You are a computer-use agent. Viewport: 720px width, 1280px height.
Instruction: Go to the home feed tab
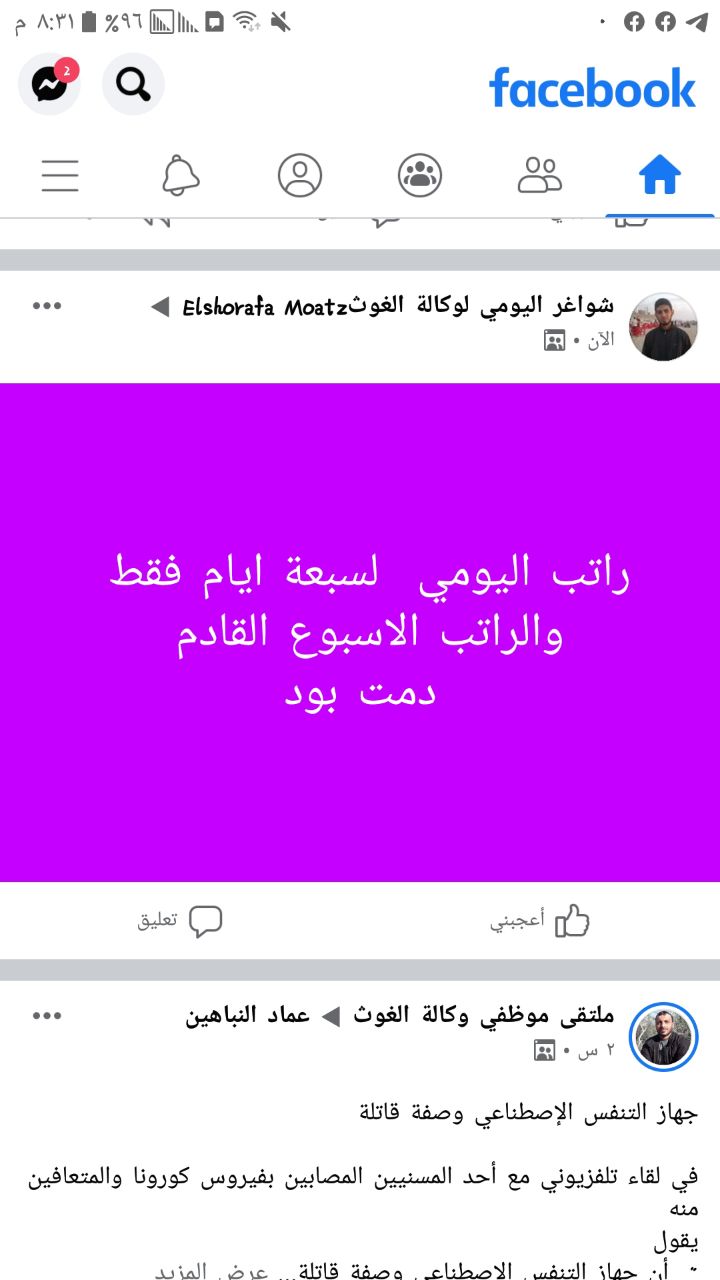tap(660, 176)
